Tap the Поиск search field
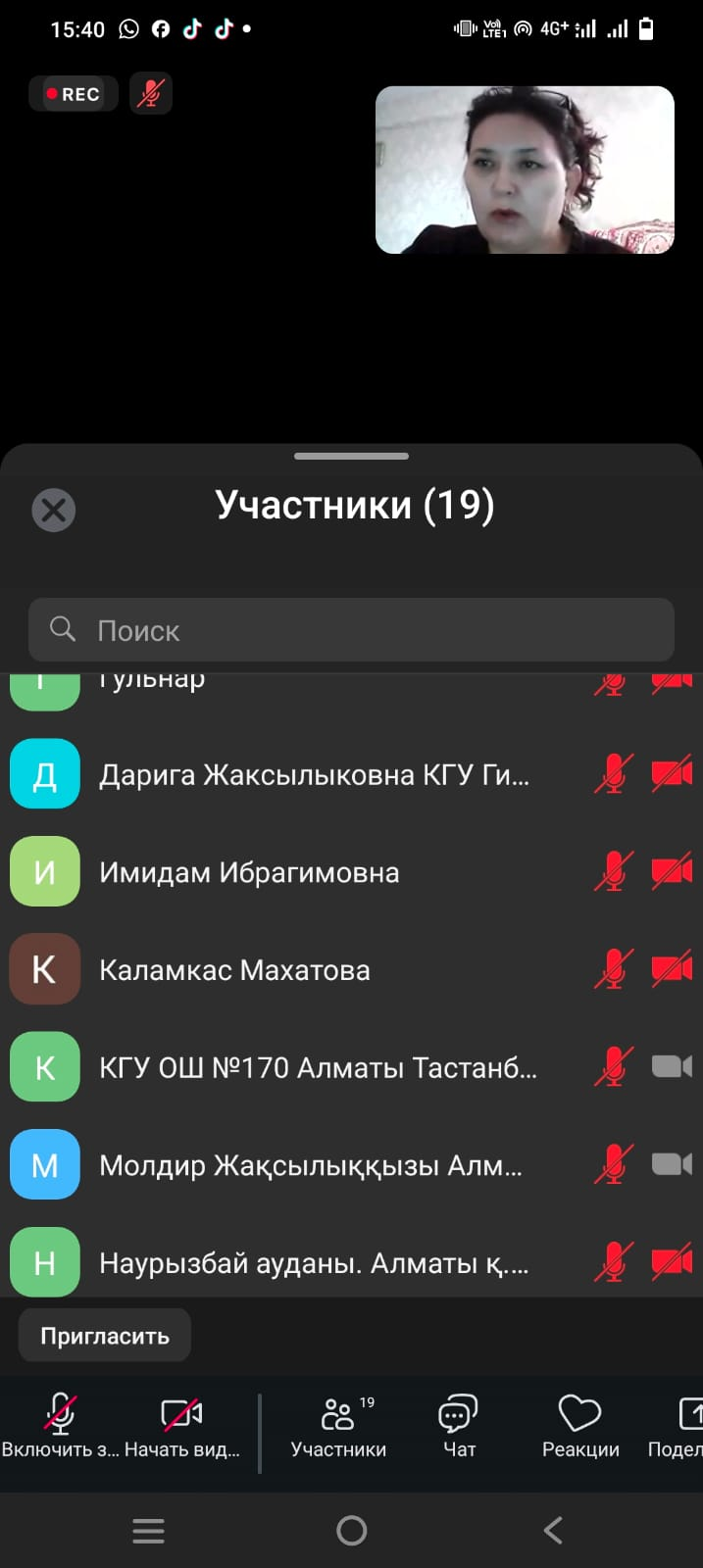This screenshot has height=1568, width=703. pos(351,630)
